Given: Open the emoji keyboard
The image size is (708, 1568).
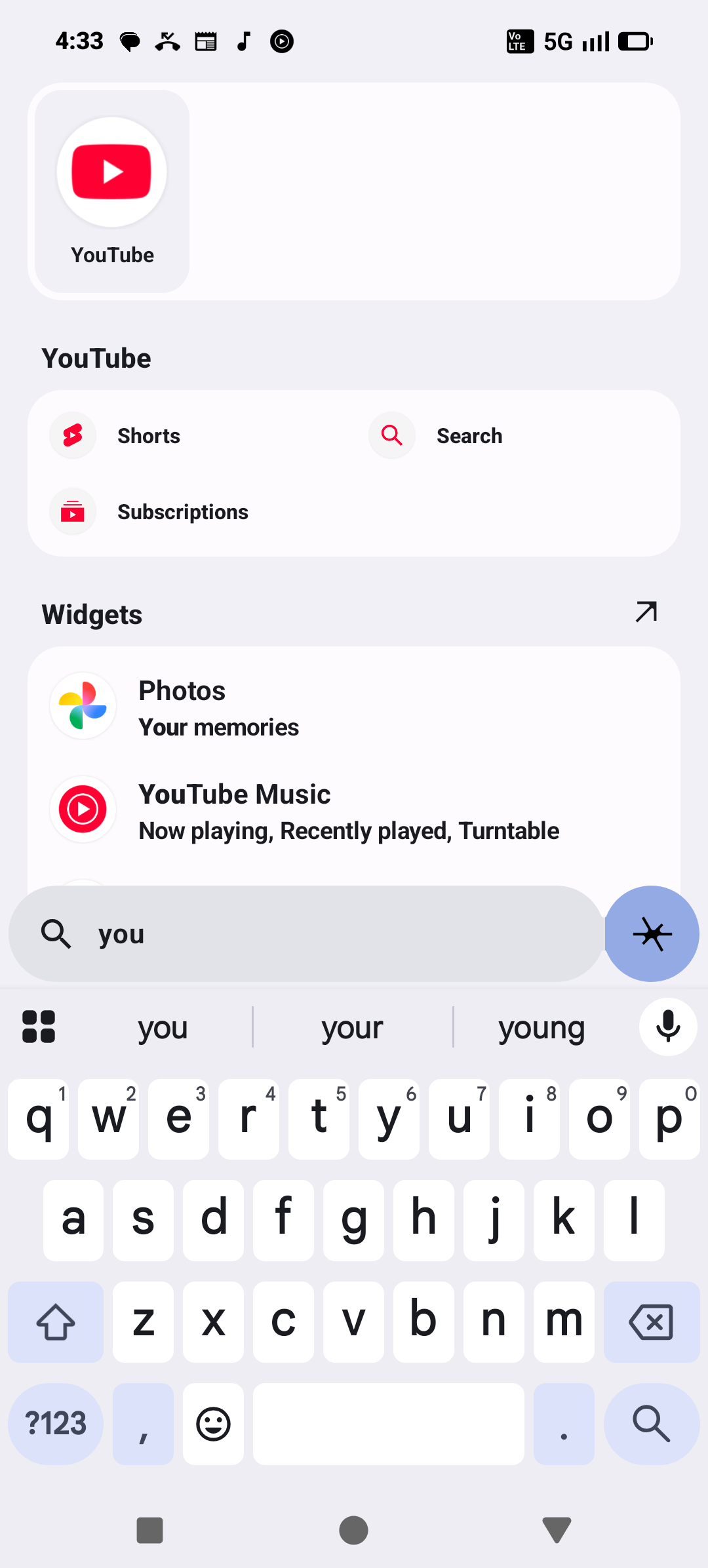Looking at the screenshot, I should [x=213, y=1424].
